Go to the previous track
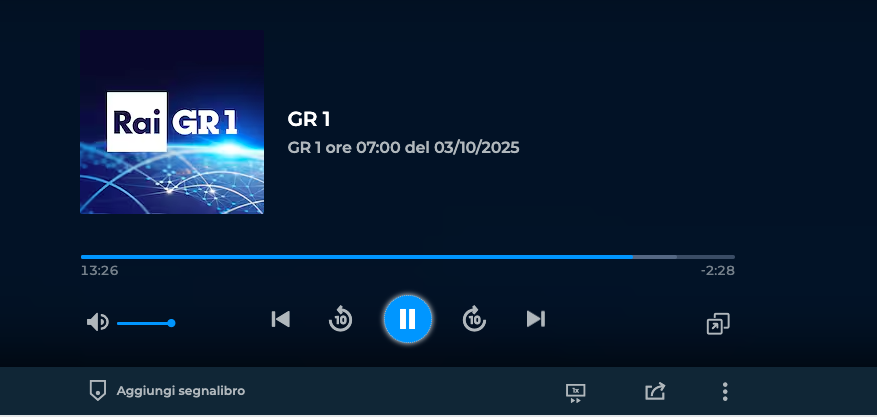 click(x=281, y=319)
